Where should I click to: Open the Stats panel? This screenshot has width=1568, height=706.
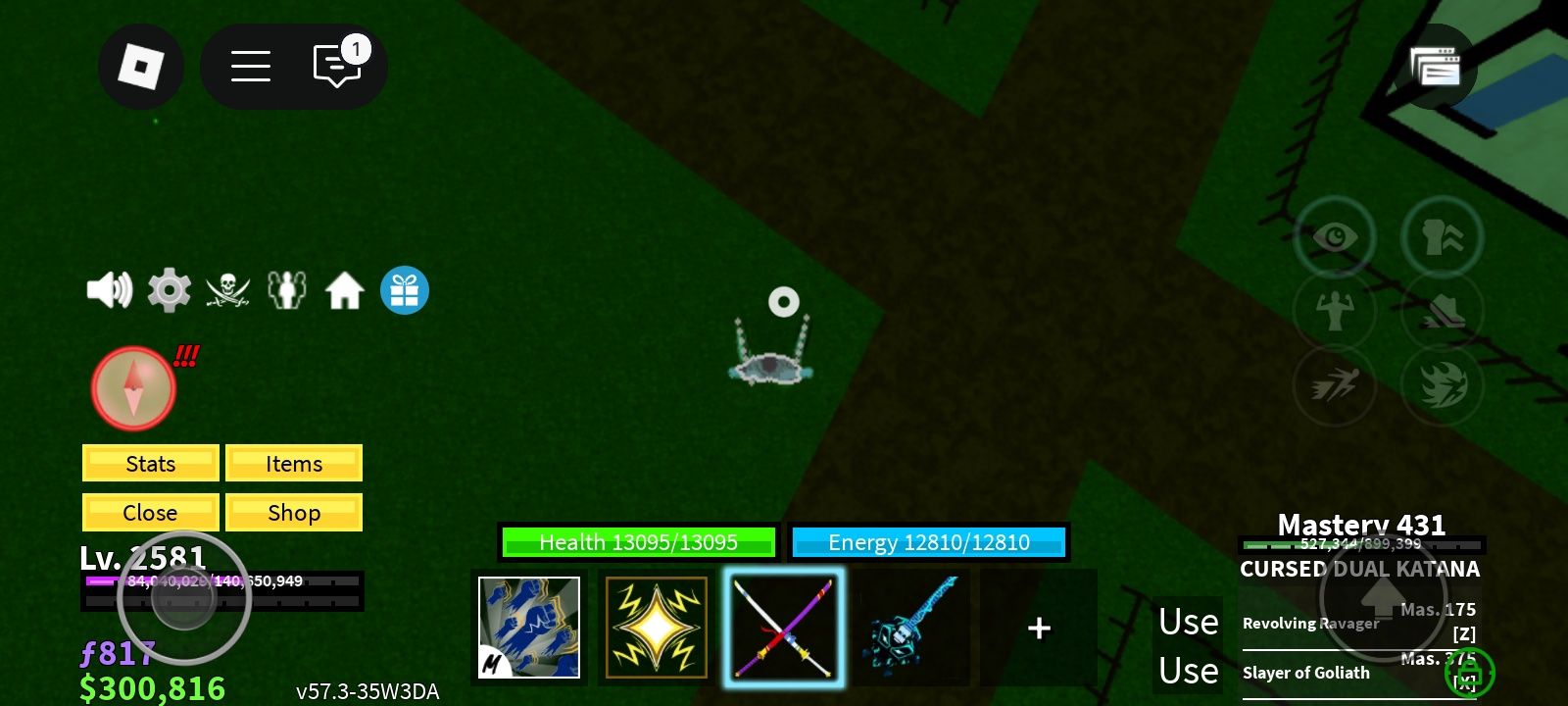point(151,464)
